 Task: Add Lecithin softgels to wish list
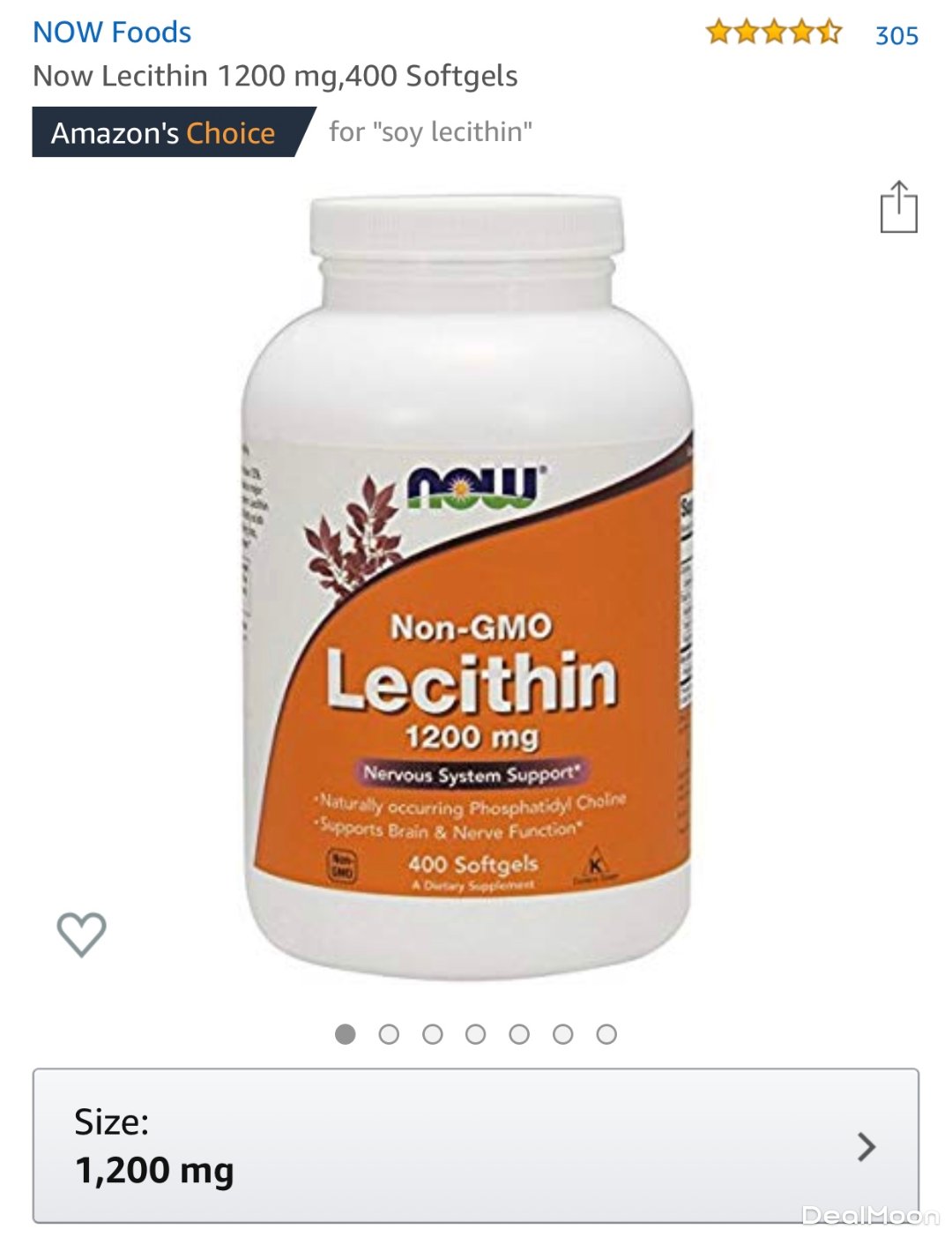coord(82,934)
